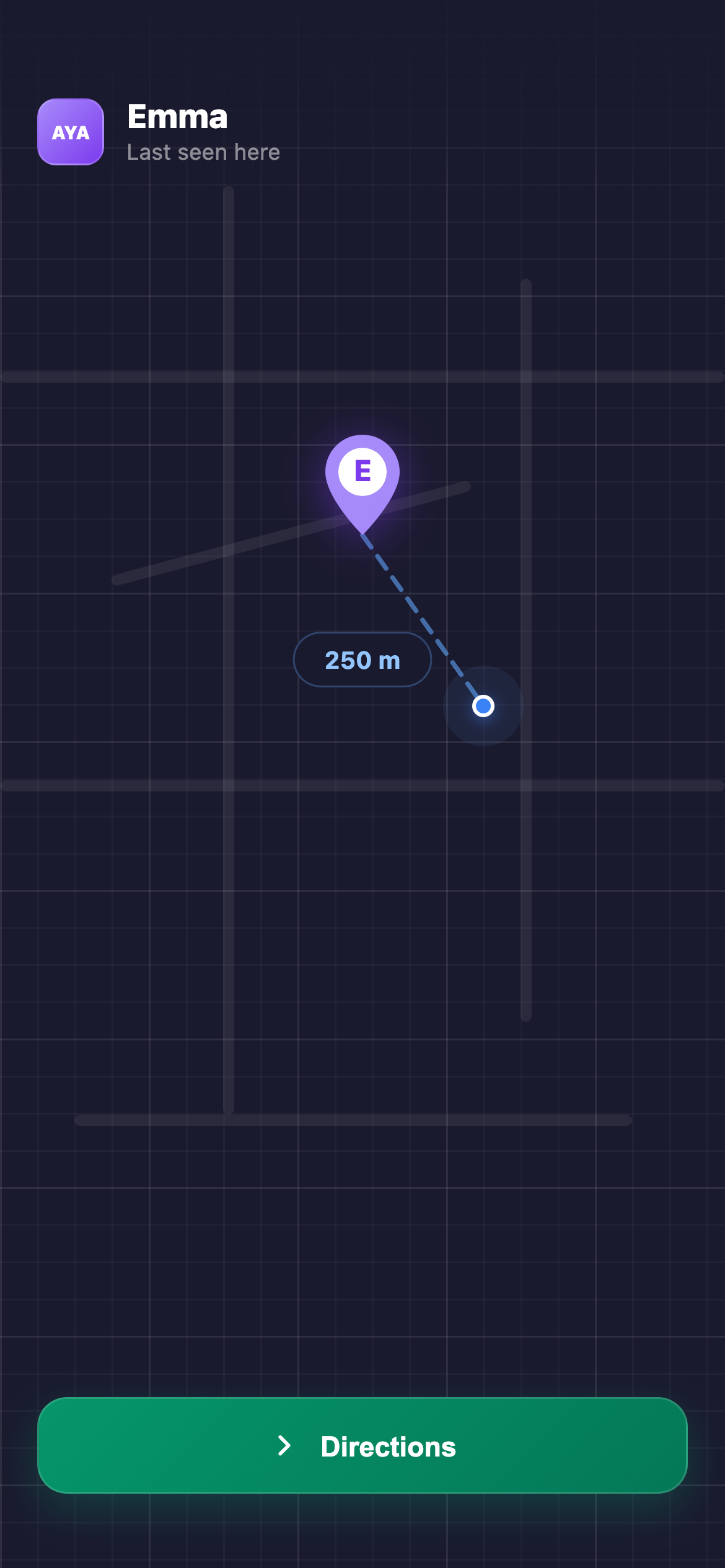
Task: Select the Emma name label
Action: pyautogui.click(x=177, y=116)
